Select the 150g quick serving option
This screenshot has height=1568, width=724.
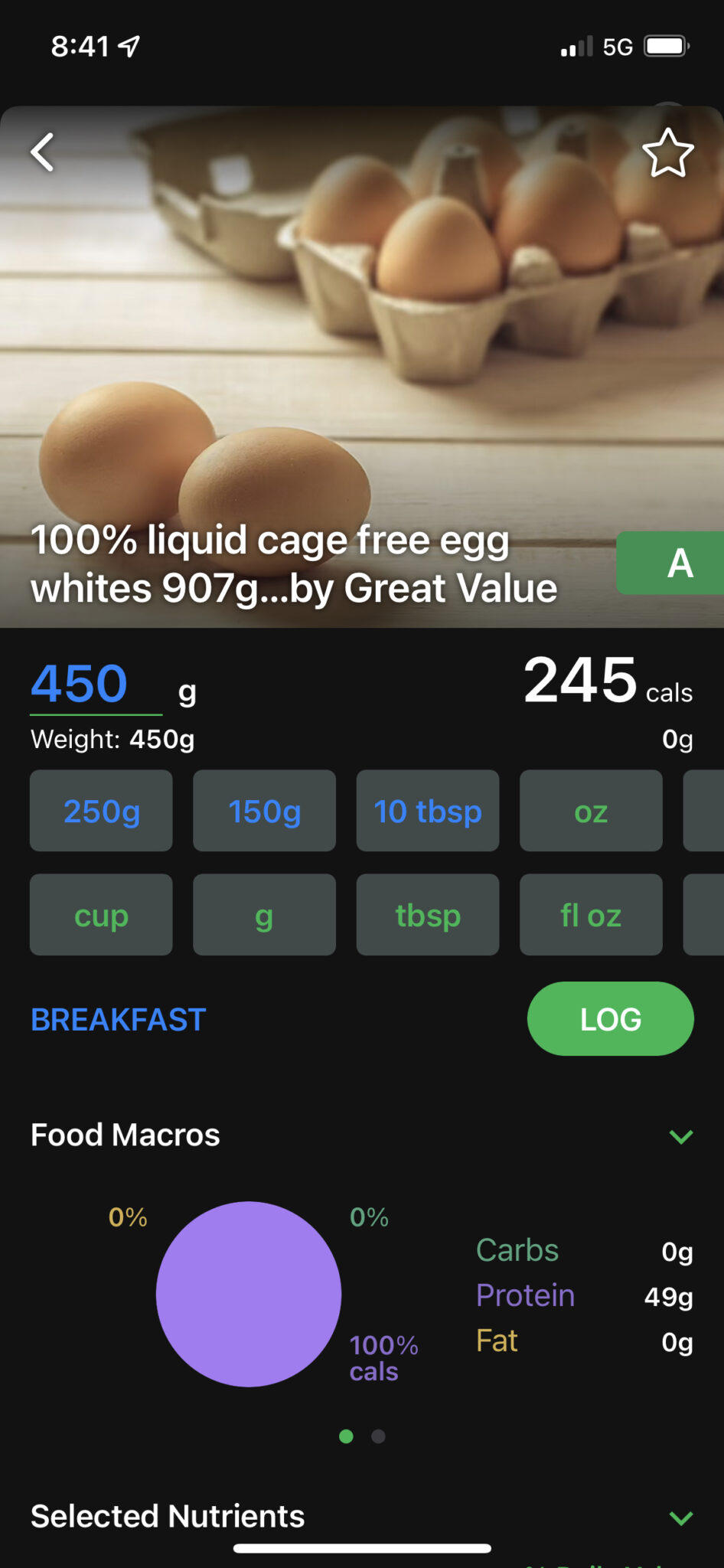pos(264,811)
